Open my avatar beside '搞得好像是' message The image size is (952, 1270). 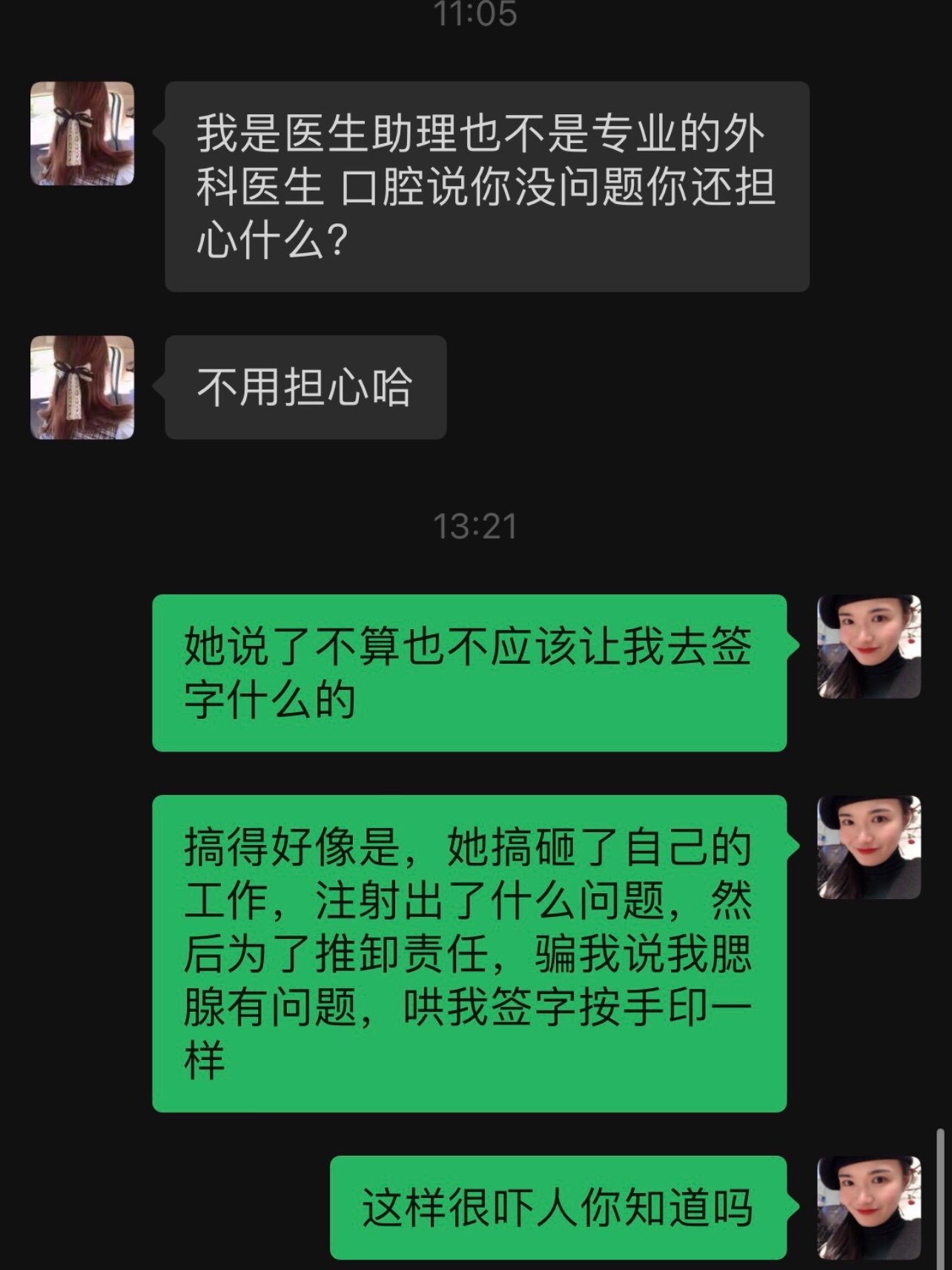click(869, 848)
